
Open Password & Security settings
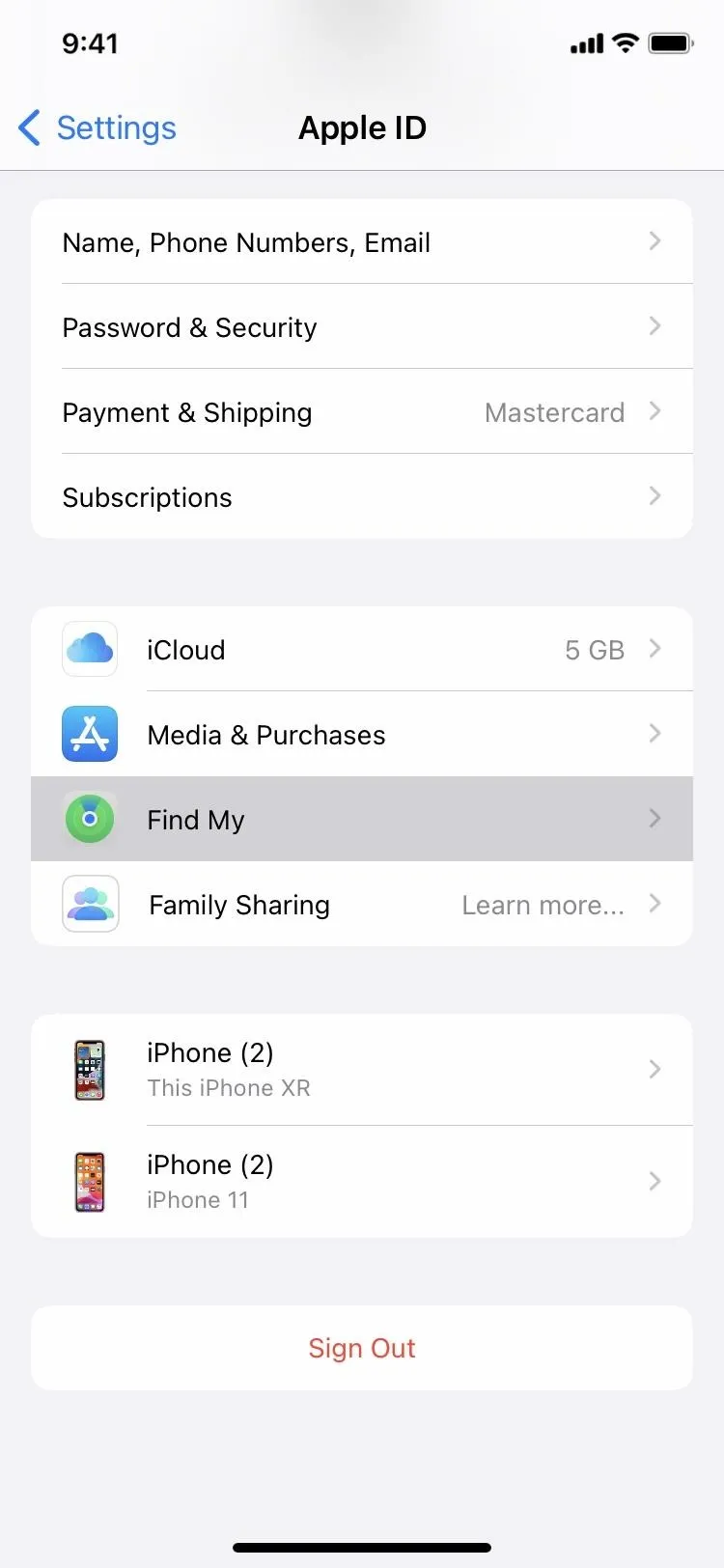click(362, 326)
